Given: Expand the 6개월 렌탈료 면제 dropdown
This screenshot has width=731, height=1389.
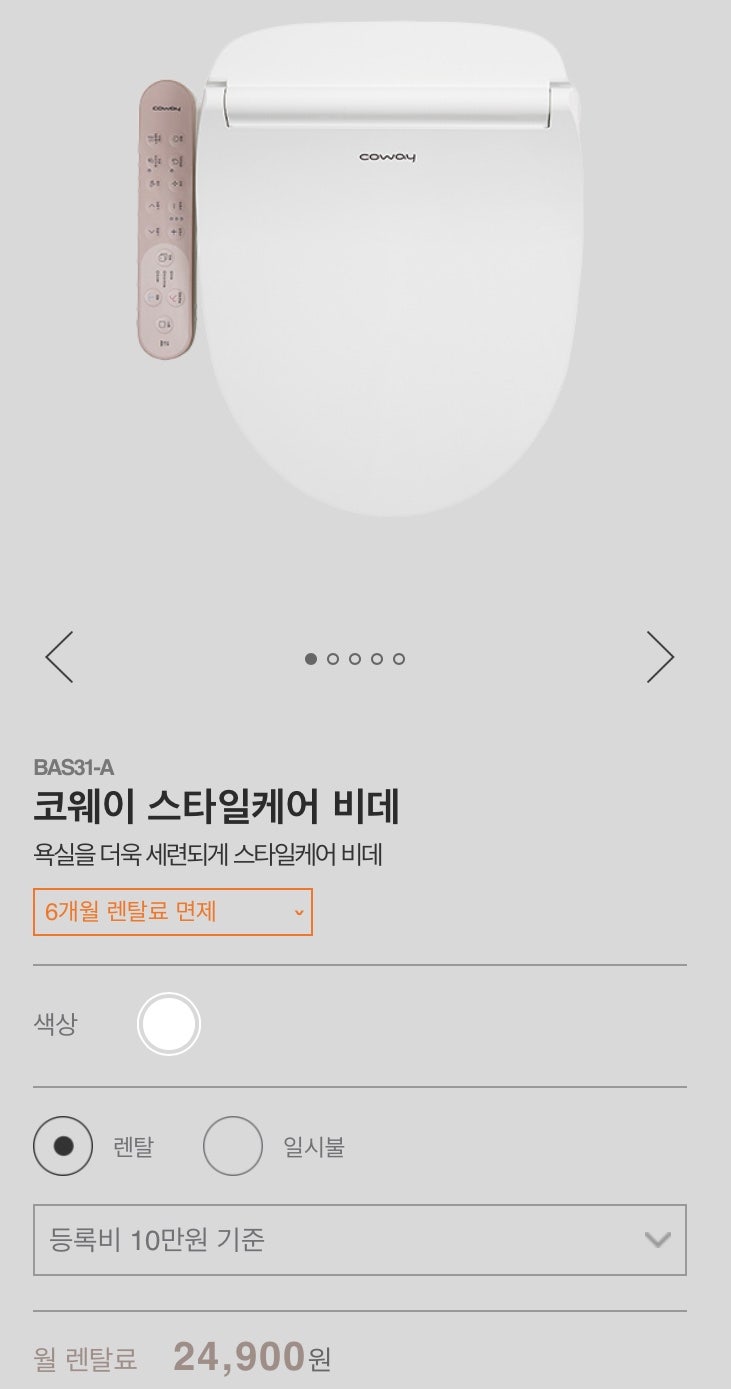Looking at the screenshot, I should [173, 912].
